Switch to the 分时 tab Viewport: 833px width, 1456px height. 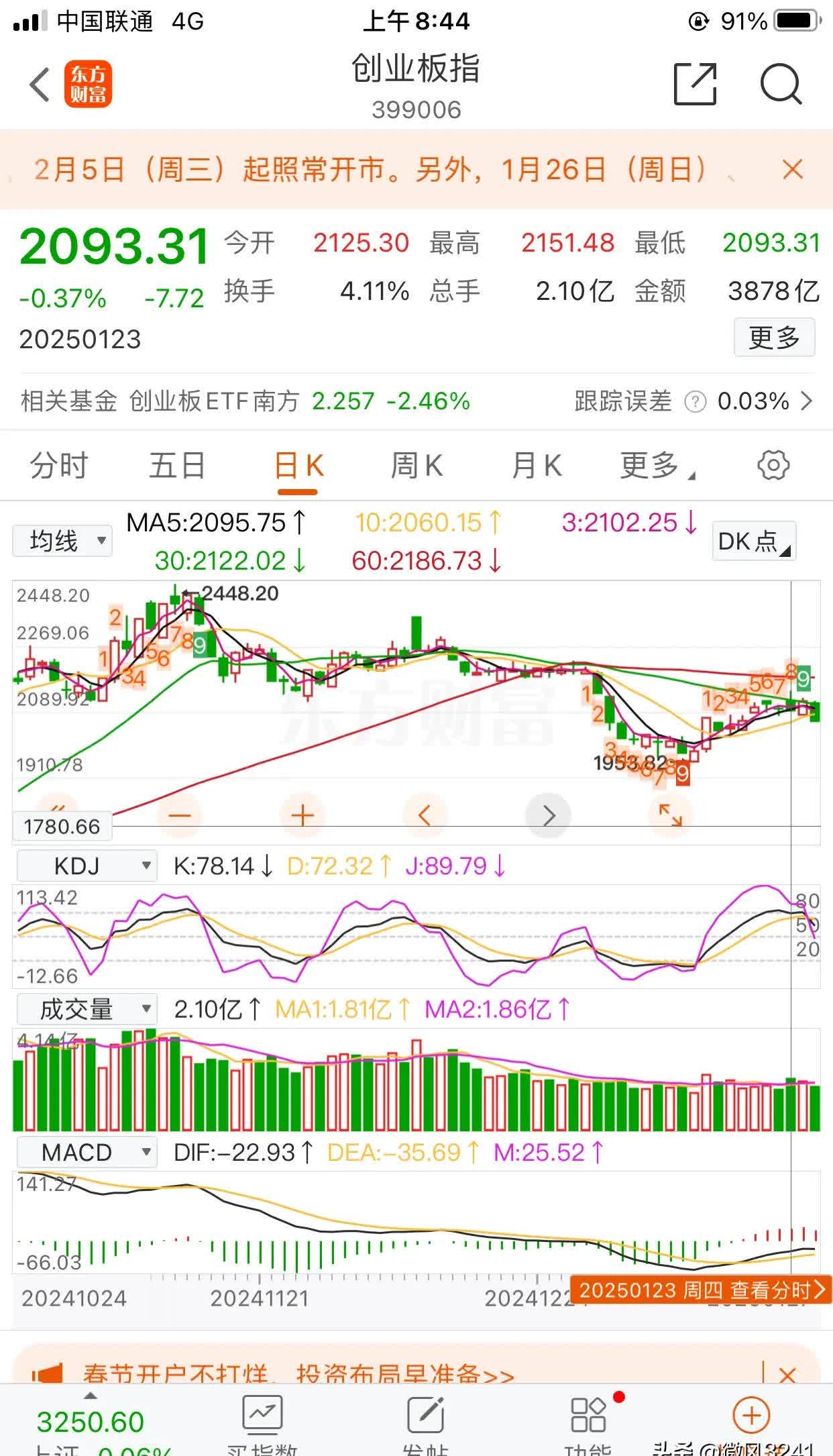(58, 464)
